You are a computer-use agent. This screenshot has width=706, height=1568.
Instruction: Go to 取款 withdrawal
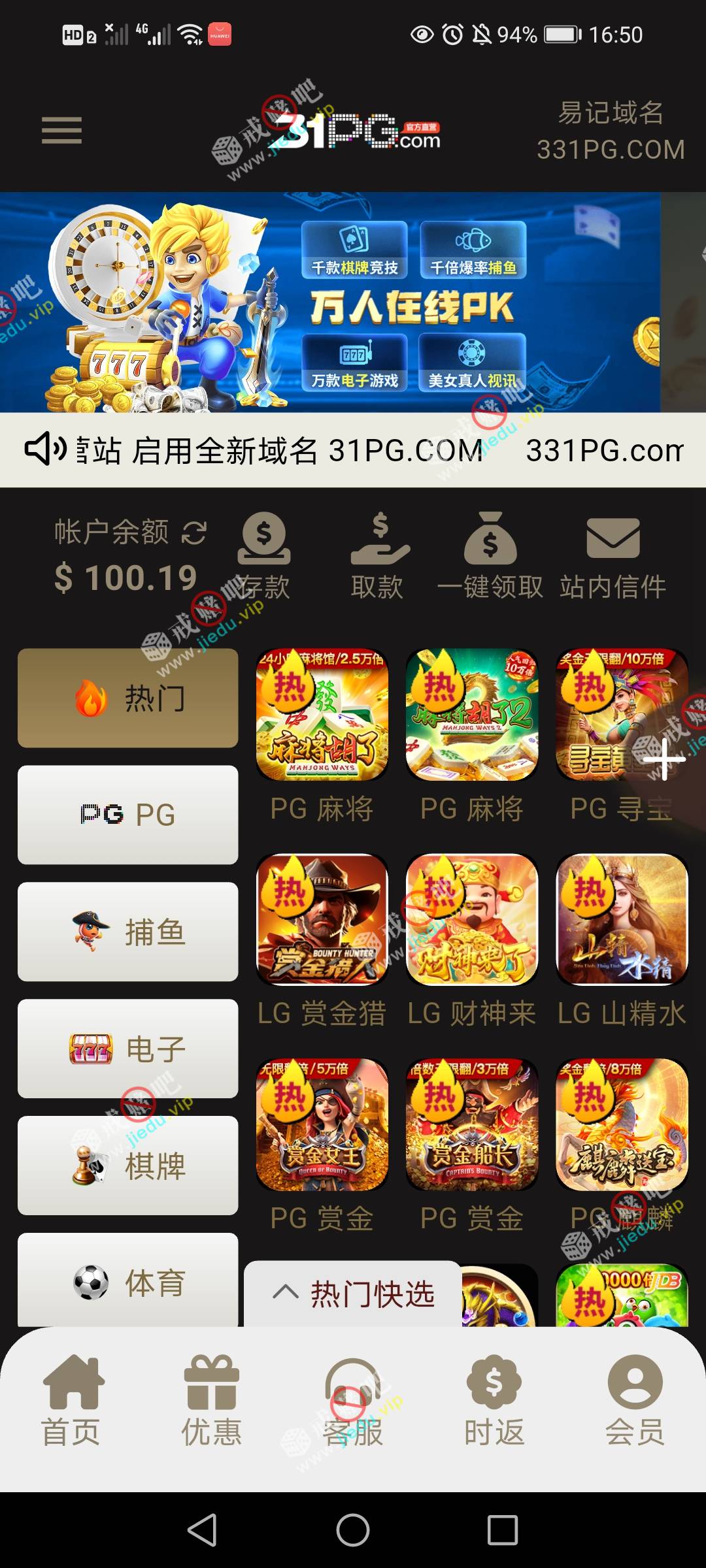(x=378, y=556)
